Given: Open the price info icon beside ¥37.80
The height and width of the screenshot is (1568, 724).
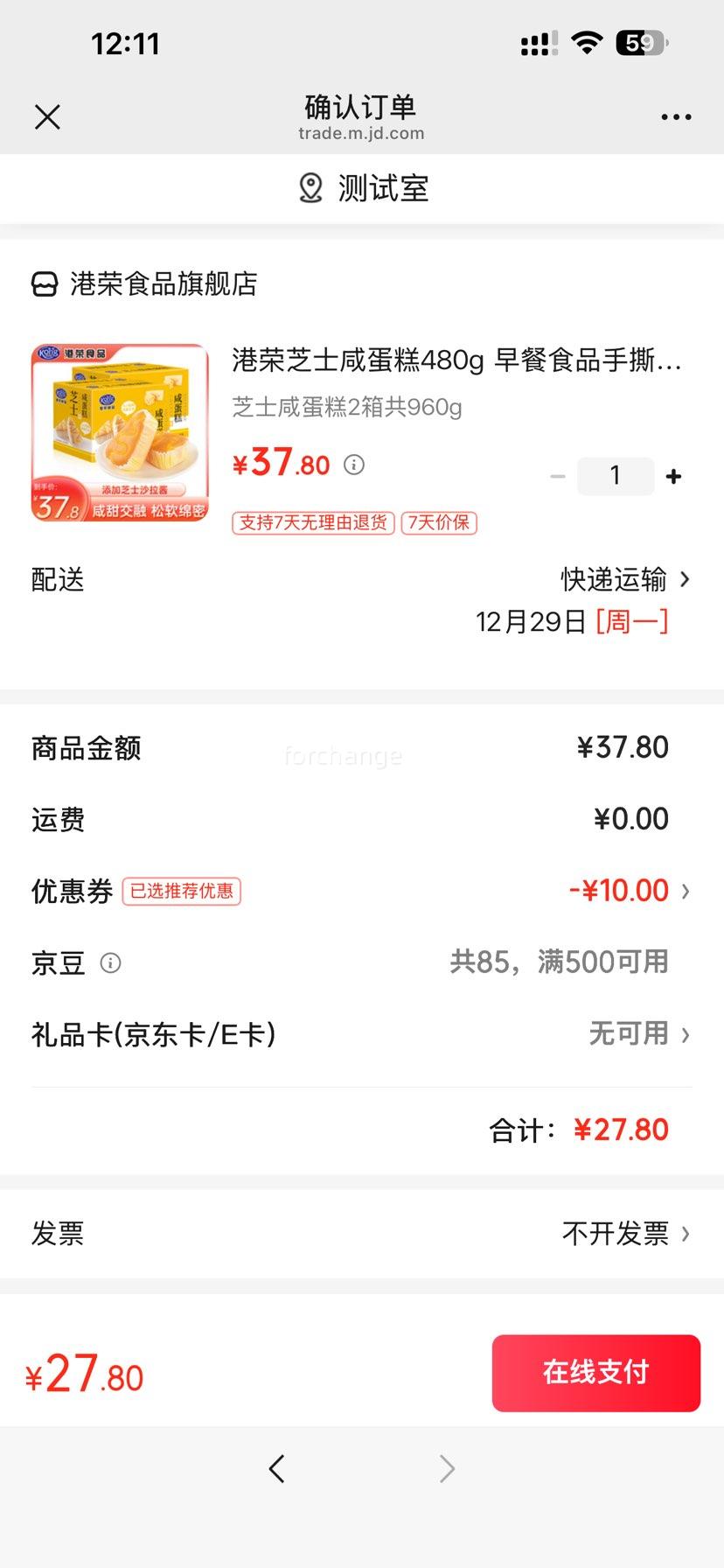Looking at the screenshot, I should 353,465.
